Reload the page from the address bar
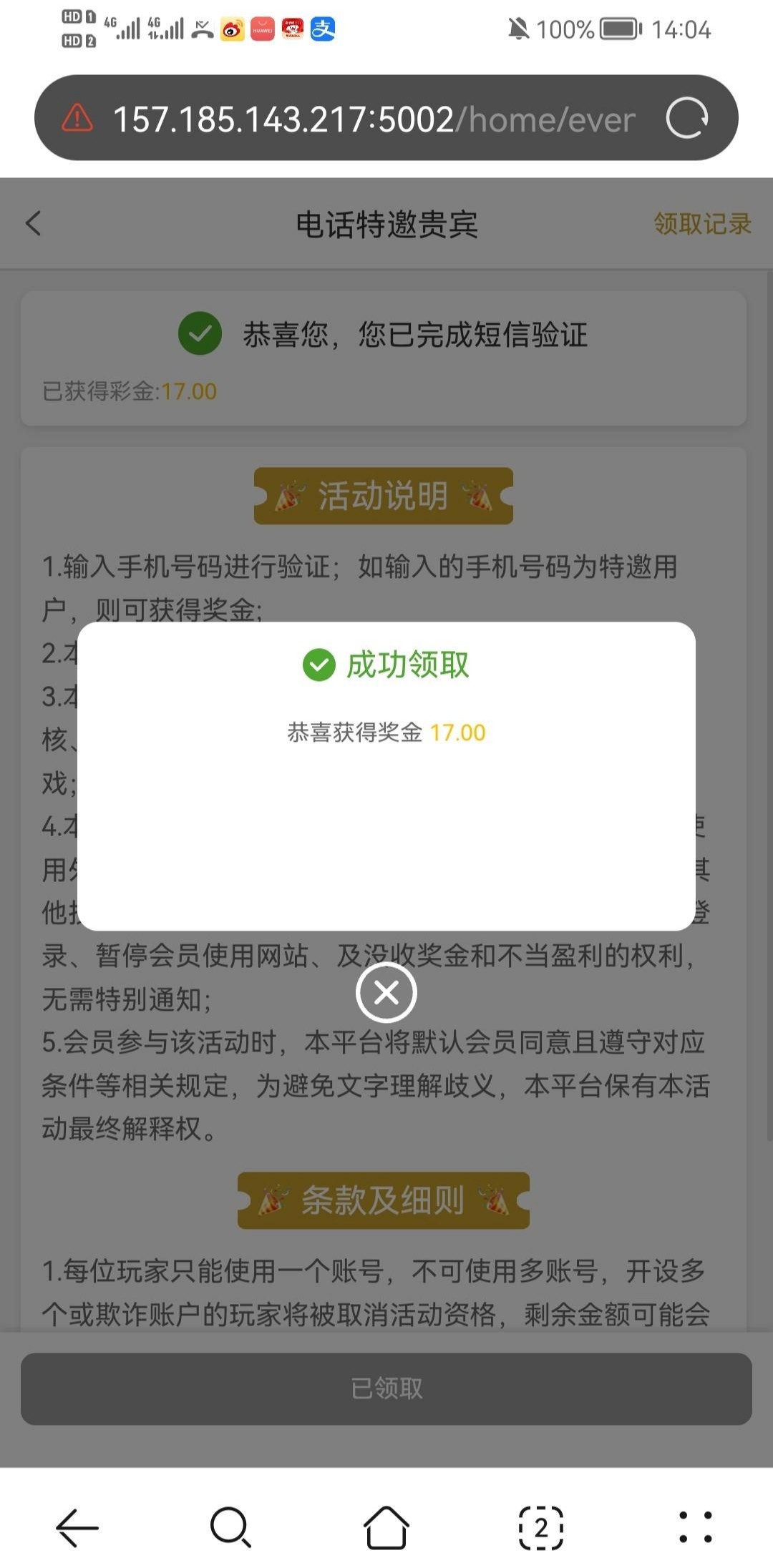The image size is (773, 1568). coord(686,118)
